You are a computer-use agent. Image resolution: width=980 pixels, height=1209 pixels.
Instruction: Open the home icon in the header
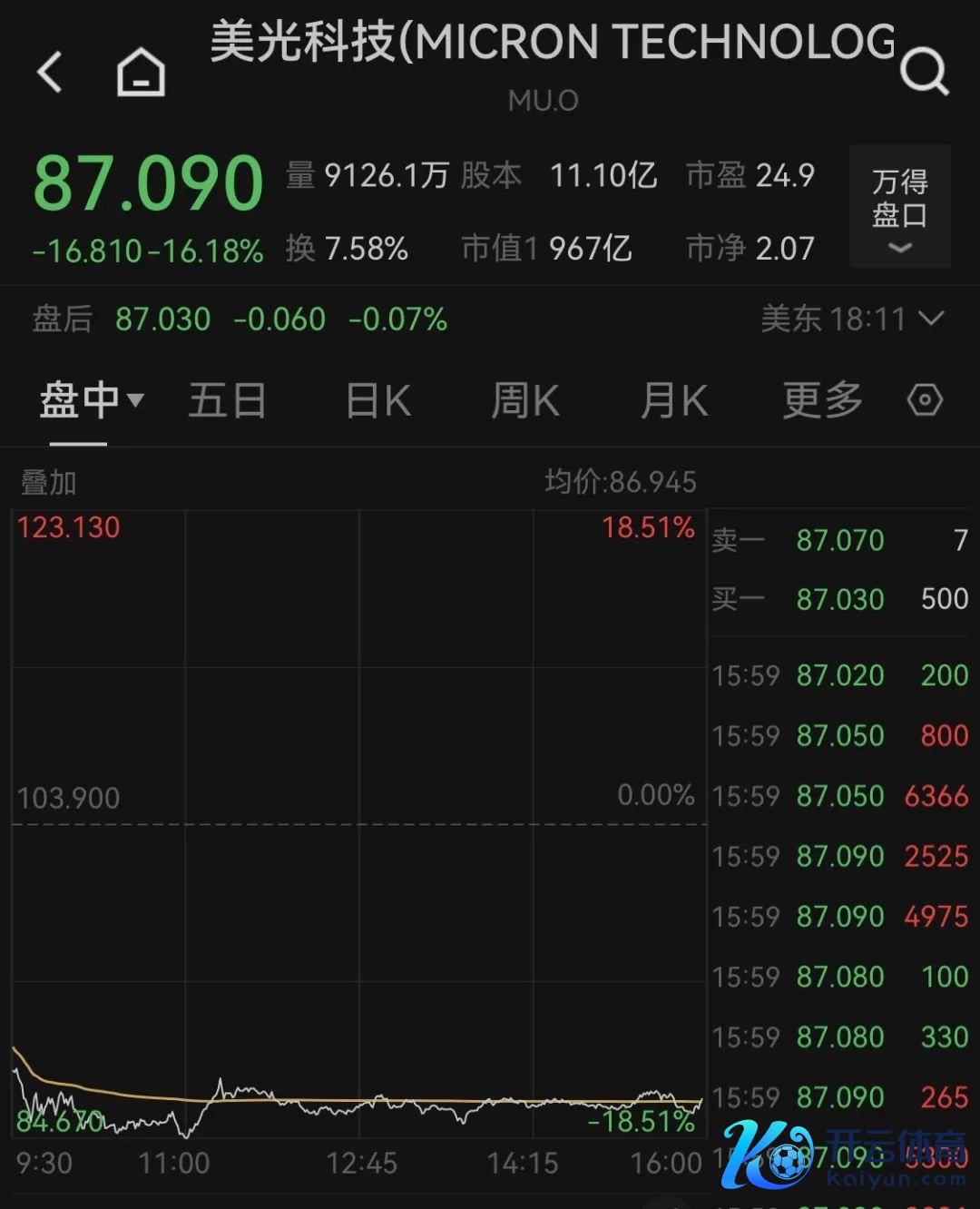pyautogui.click(x=141, y=73)
